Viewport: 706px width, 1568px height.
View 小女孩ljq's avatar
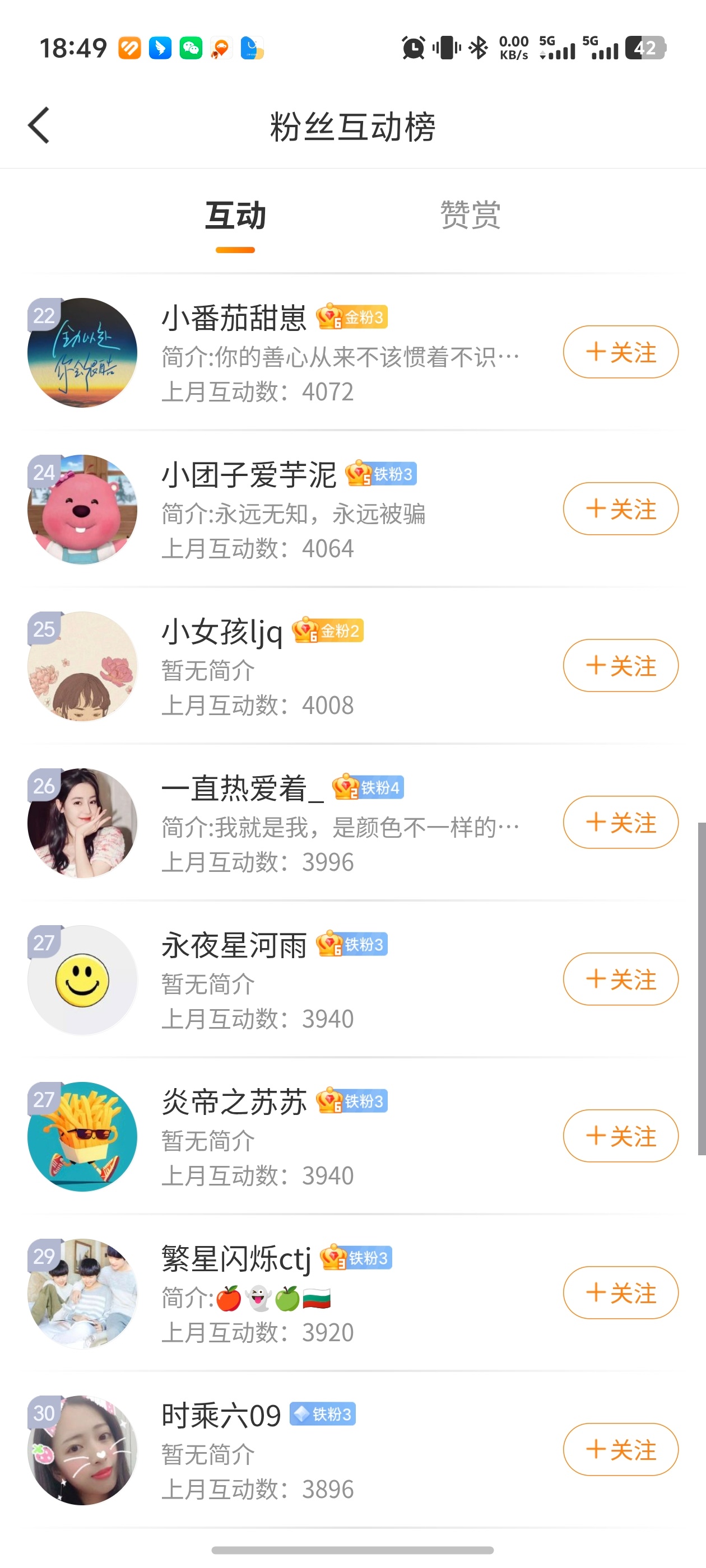coord(82,666)
